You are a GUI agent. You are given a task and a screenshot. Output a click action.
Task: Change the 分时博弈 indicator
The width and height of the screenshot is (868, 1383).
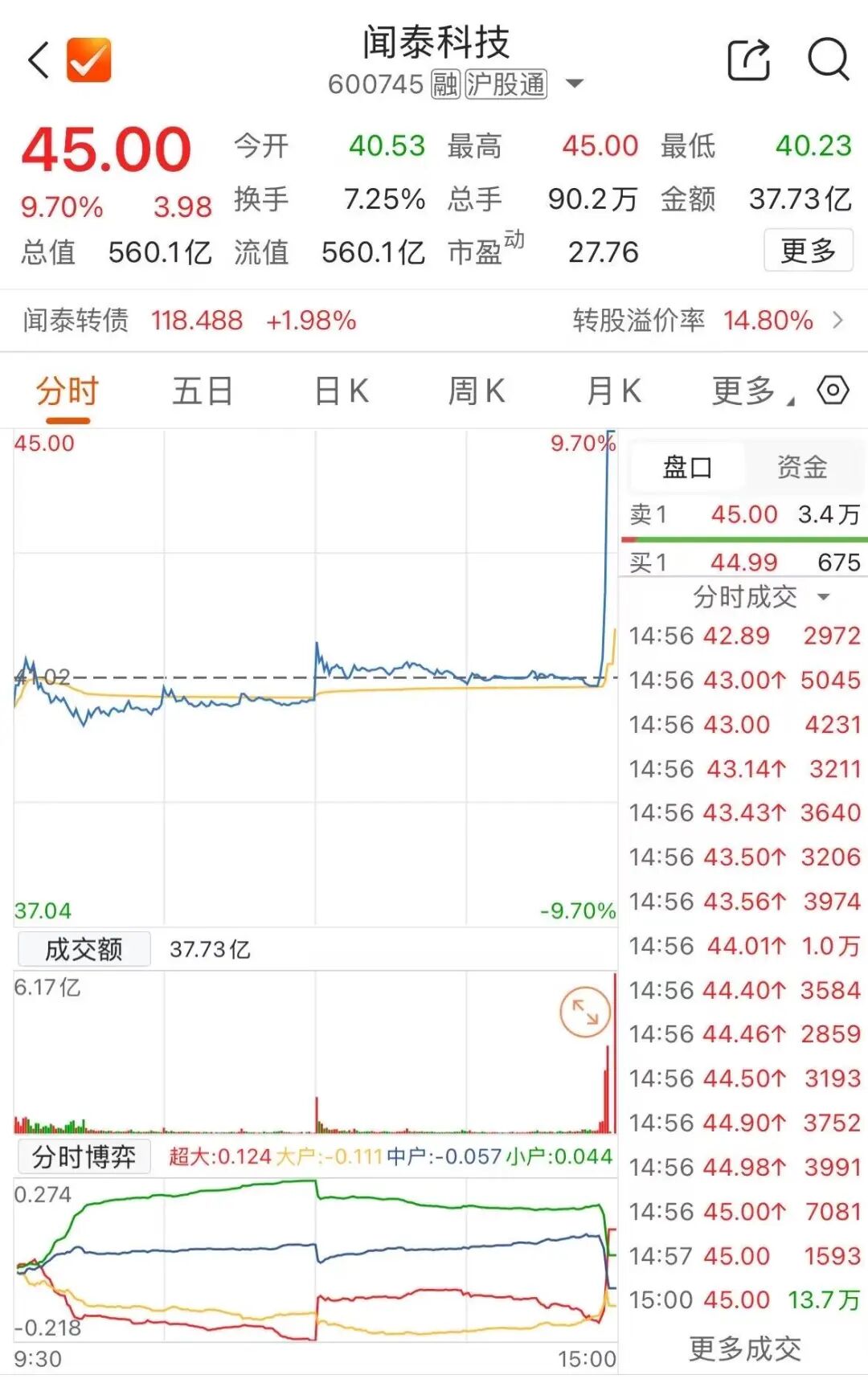tap(84, 1157)
